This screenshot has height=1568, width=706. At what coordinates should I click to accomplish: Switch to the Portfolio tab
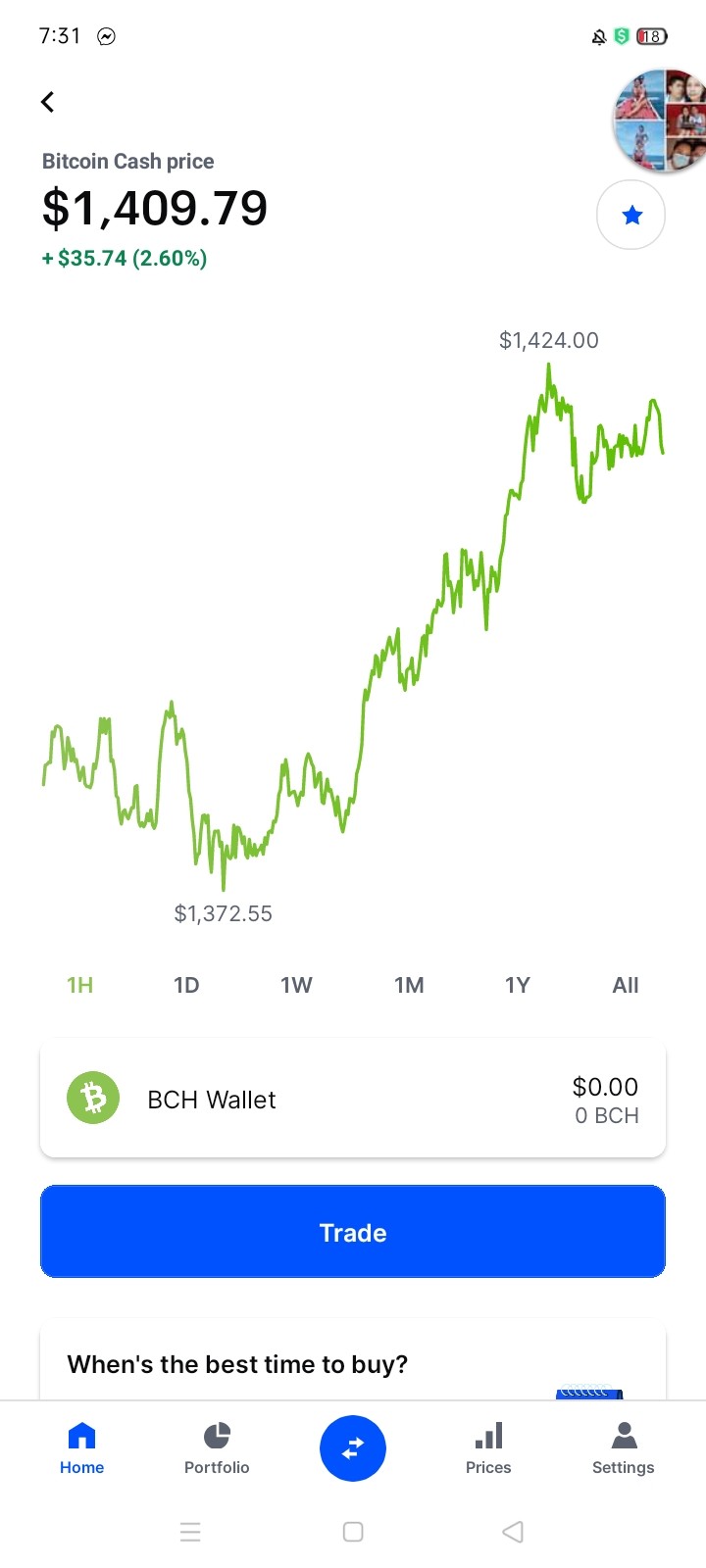(217, 1448)
